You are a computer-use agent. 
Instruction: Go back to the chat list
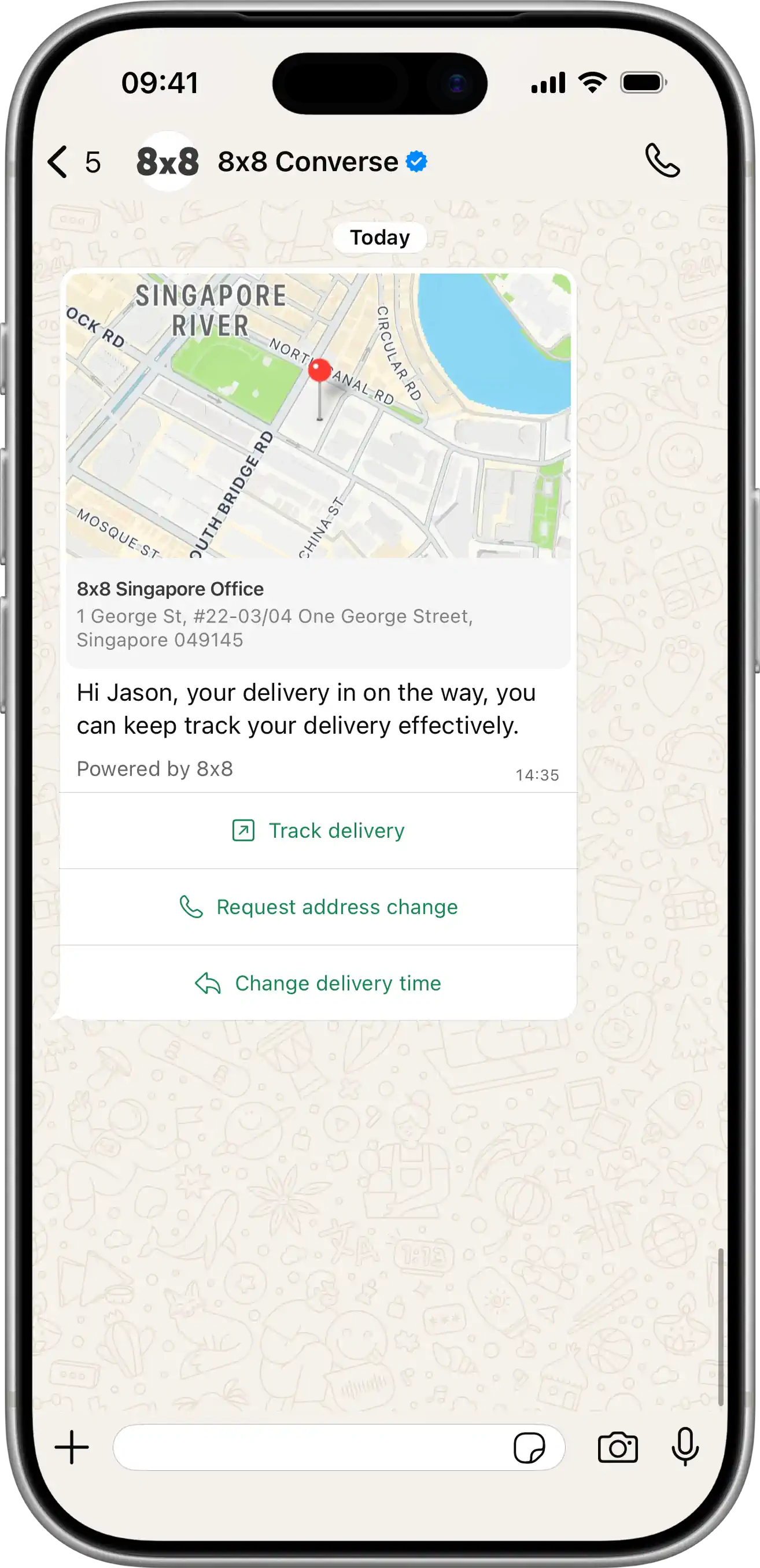click(58, 162)
